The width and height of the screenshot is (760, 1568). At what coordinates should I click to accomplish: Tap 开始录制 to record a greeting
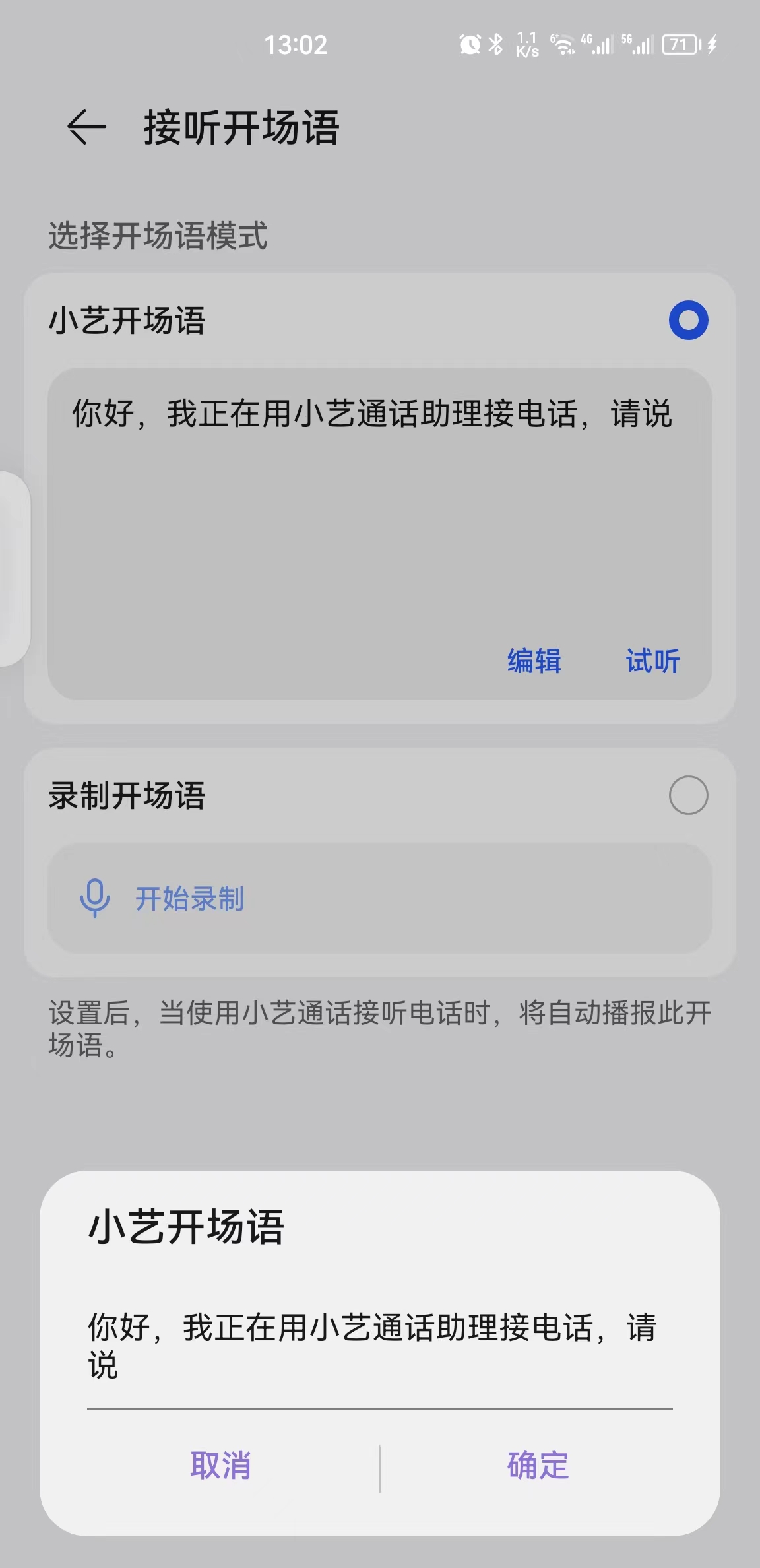tap(190, 896)
